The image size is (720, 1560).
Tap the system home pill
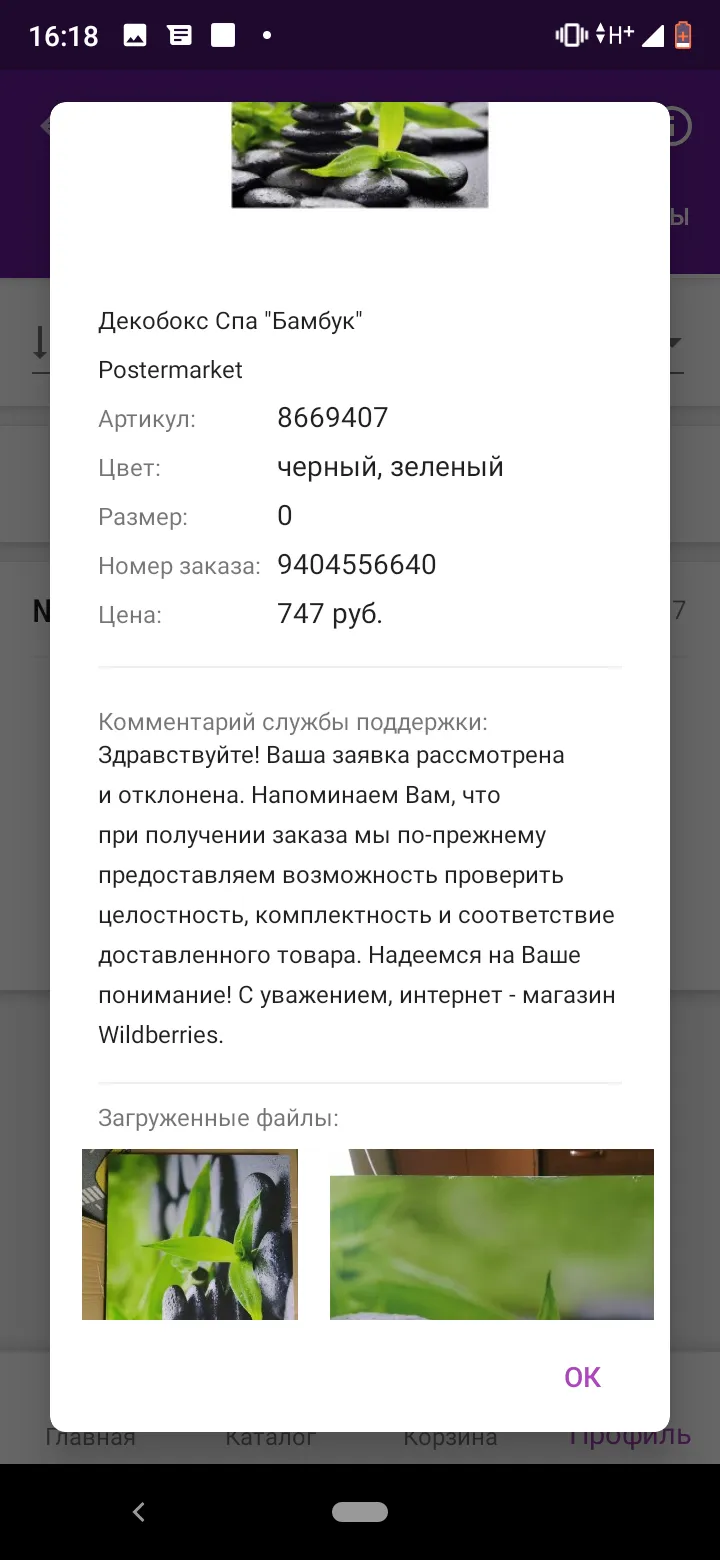[x=360, y=1512]
